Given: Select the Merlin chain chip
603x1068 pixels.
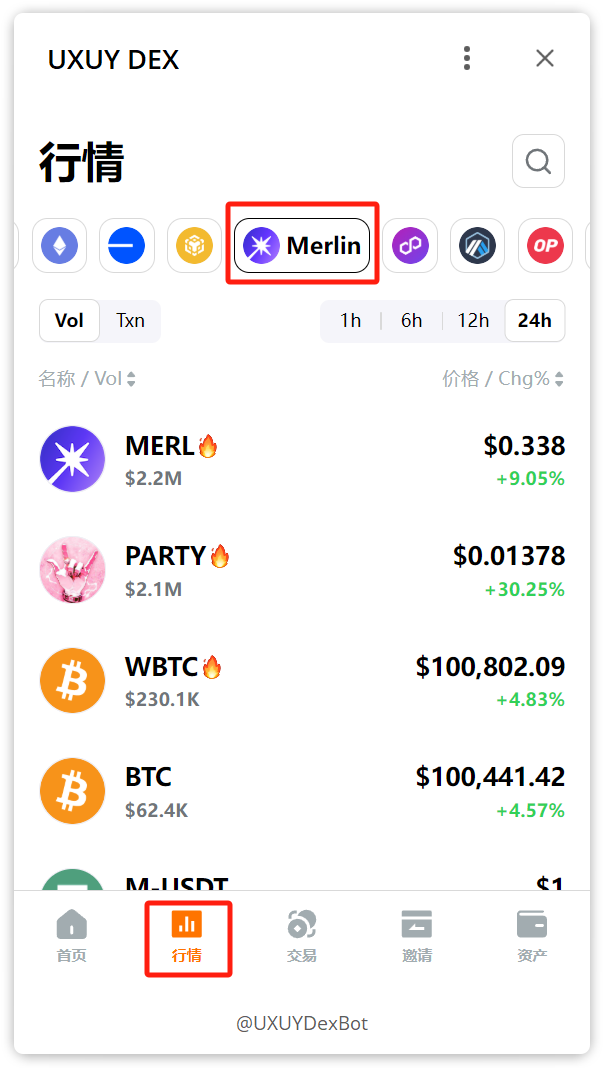Looking at the screenshot, I should click(x=302, y=245).
